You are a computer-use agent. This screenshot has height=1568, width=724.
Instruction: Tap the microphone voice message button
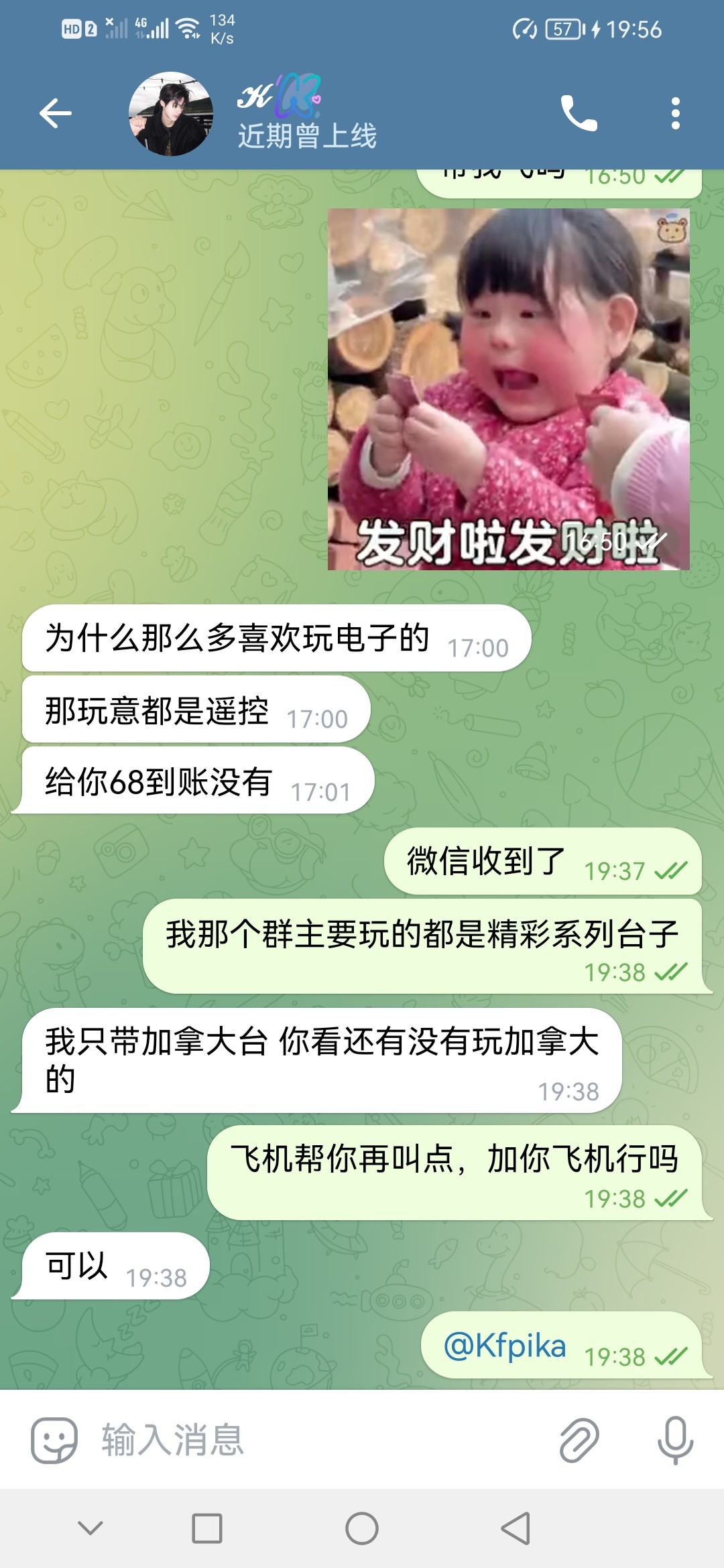pyautogui.click(x=674, y=1440)
